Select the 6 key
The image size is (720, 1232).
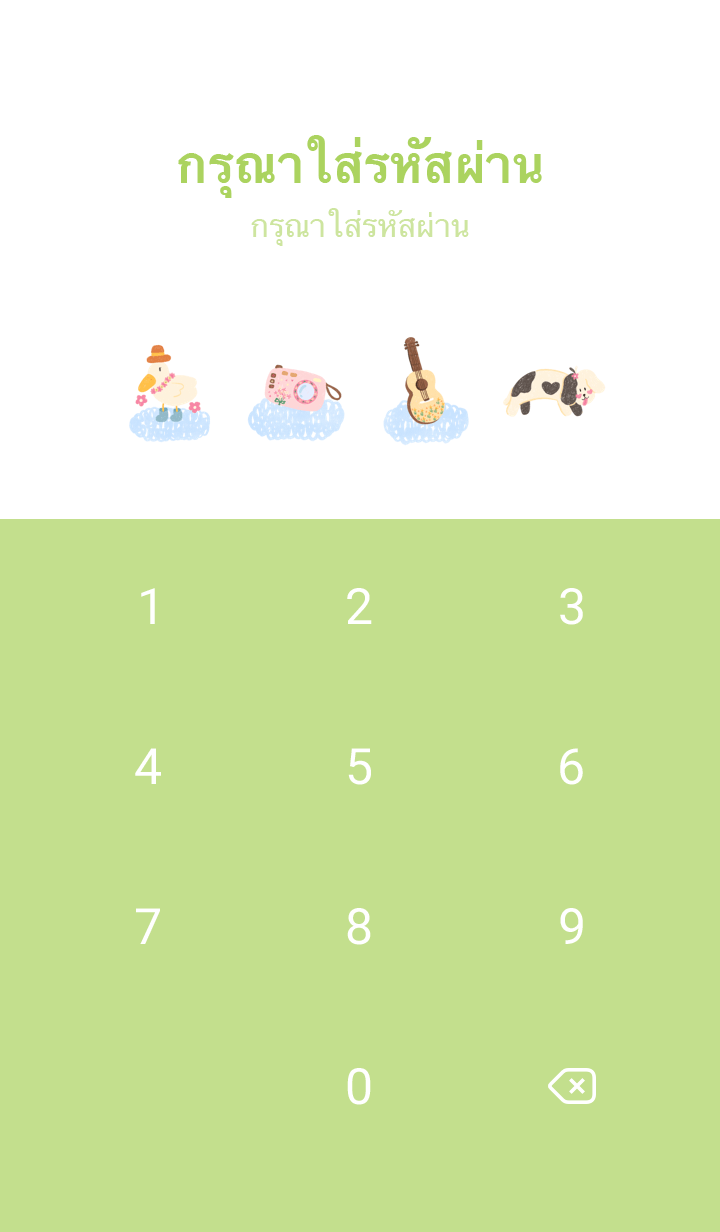point(571,767)
